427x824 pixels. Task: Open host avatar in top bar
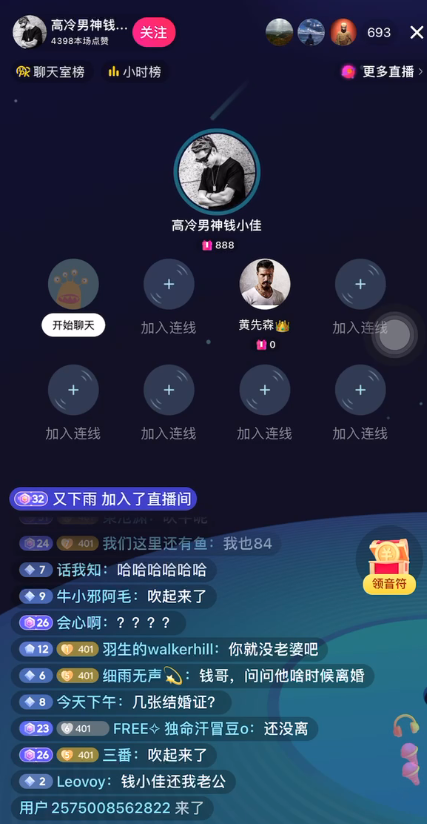29,32
